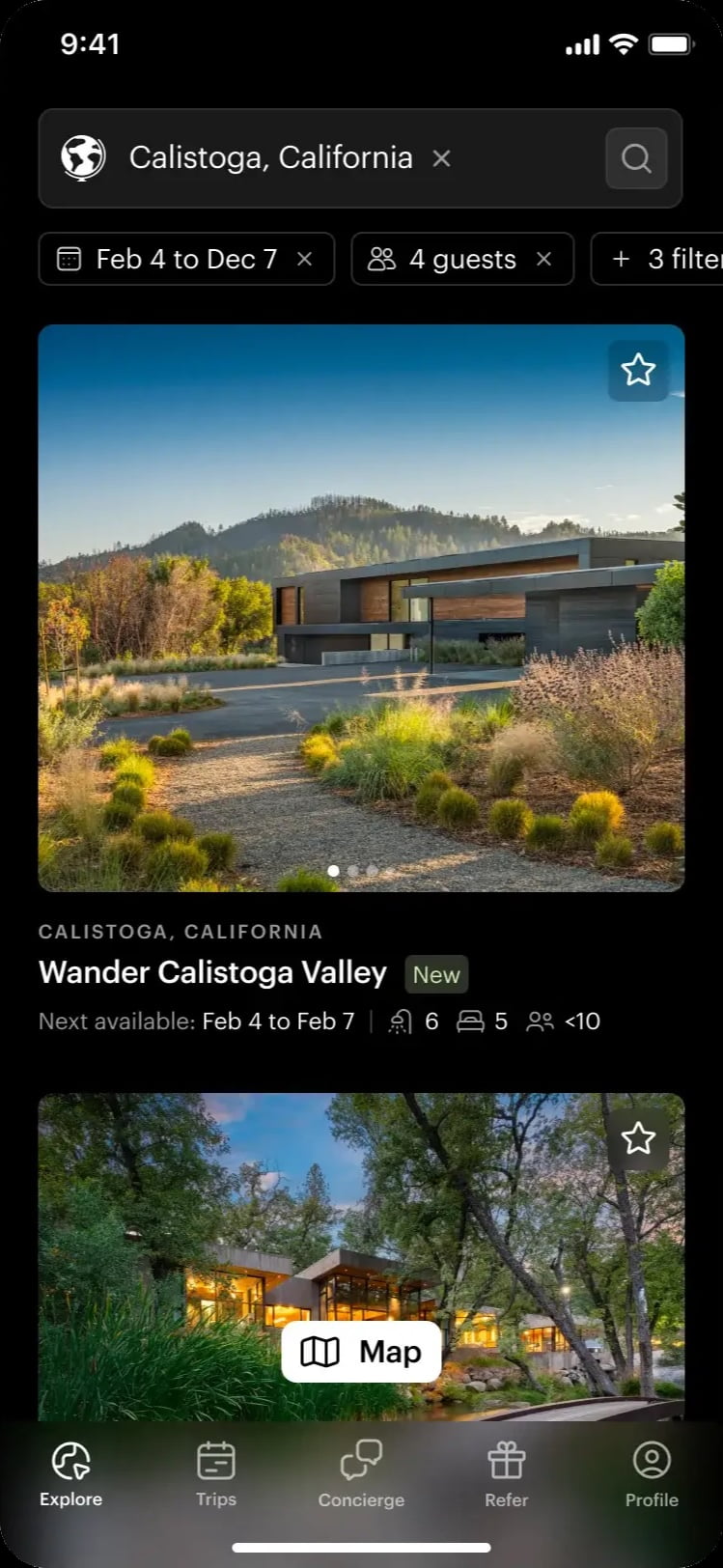The image size is (723, 1568).
Task: Show results on the Map
Action: click(361, 1352)
